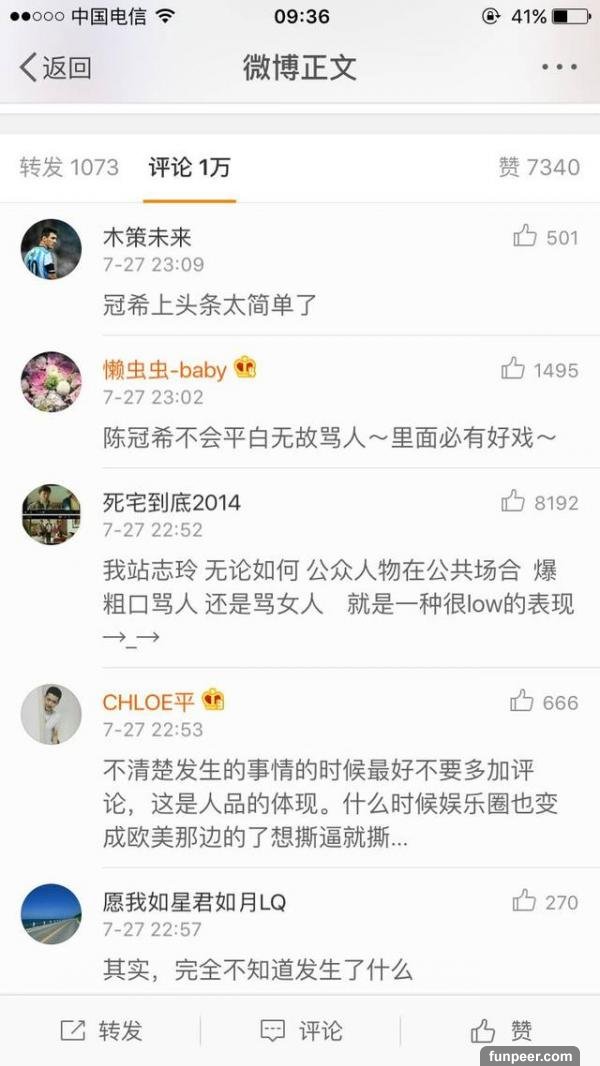Switch to 转发 1073 tab
This screenshot has height=1066, width=600.
click(69, 167)
